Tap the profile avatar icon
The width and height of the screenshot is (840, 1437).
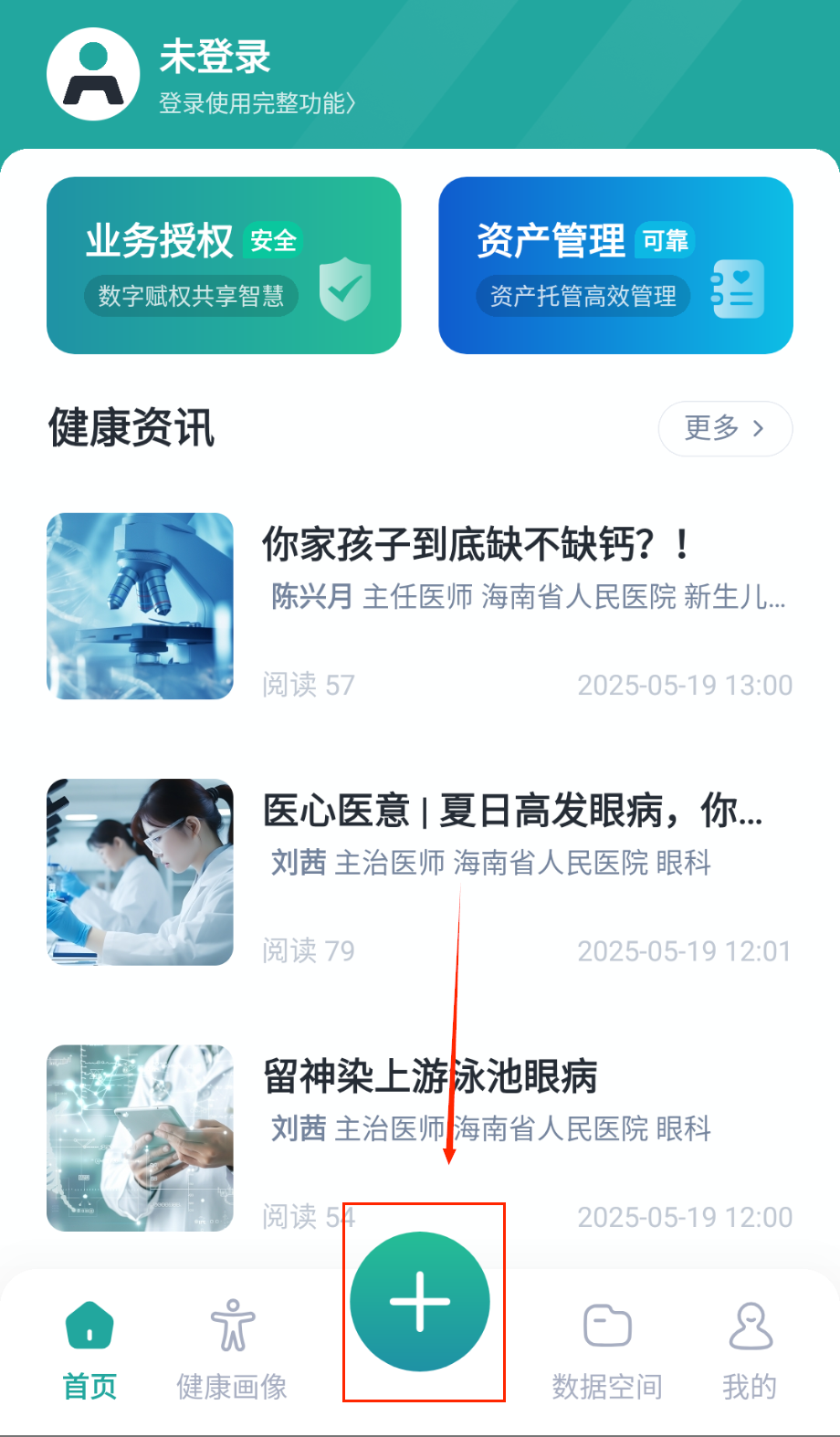(x=93, y=75)
